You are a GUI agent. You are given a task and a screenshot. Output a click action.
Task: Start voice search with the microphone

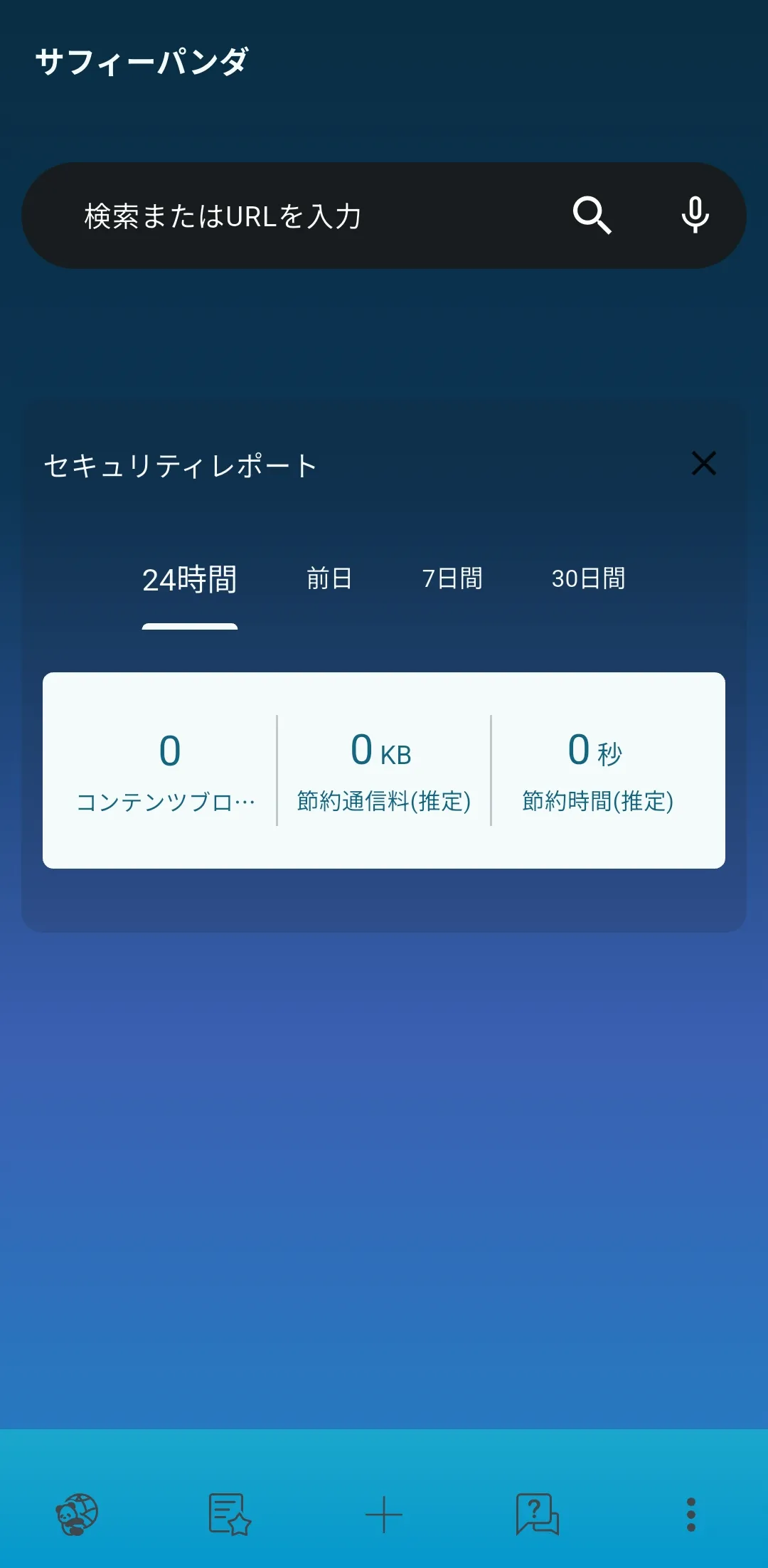point(695,216)
